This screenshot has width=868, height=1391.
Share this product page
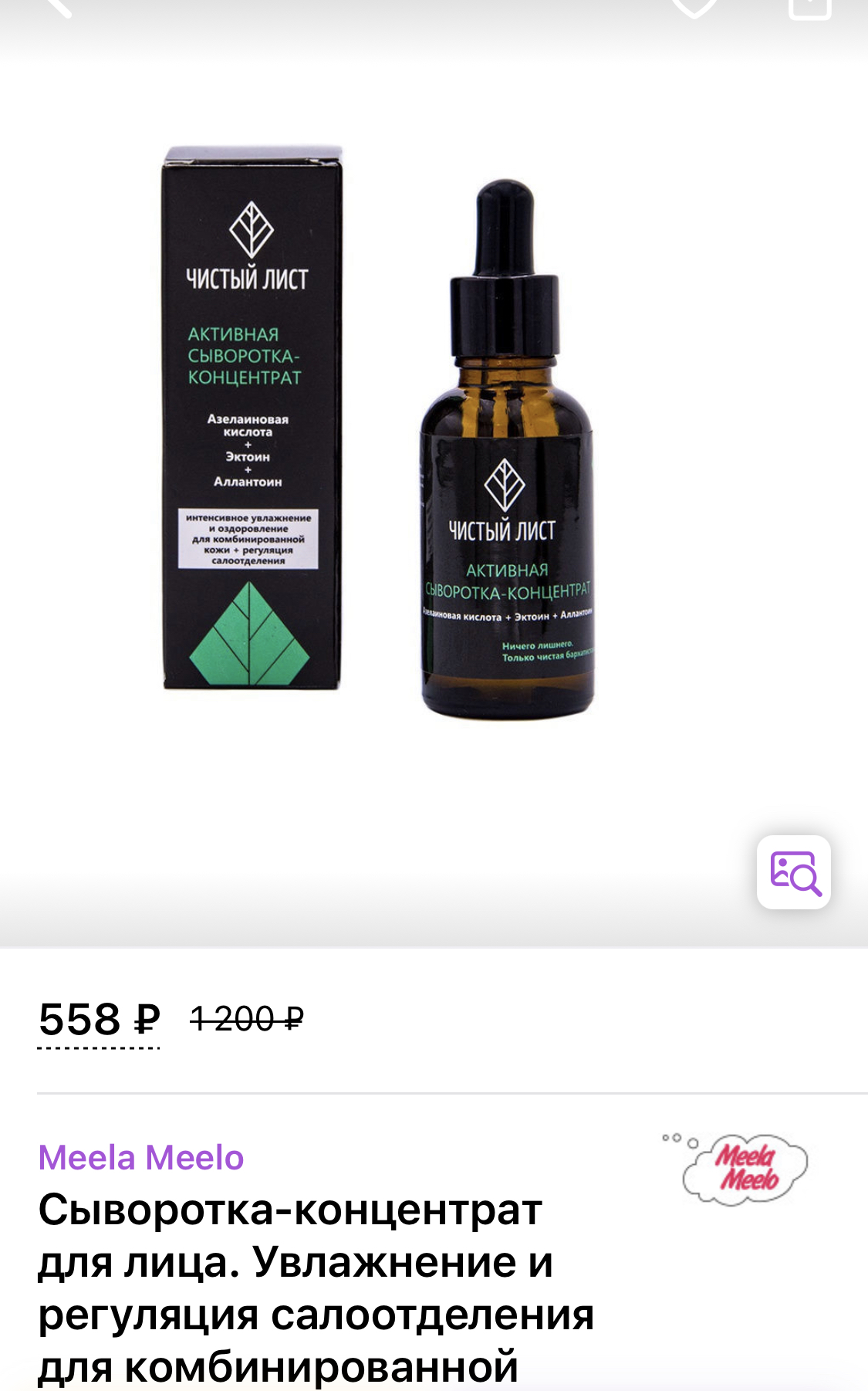(x=809, y=6)
